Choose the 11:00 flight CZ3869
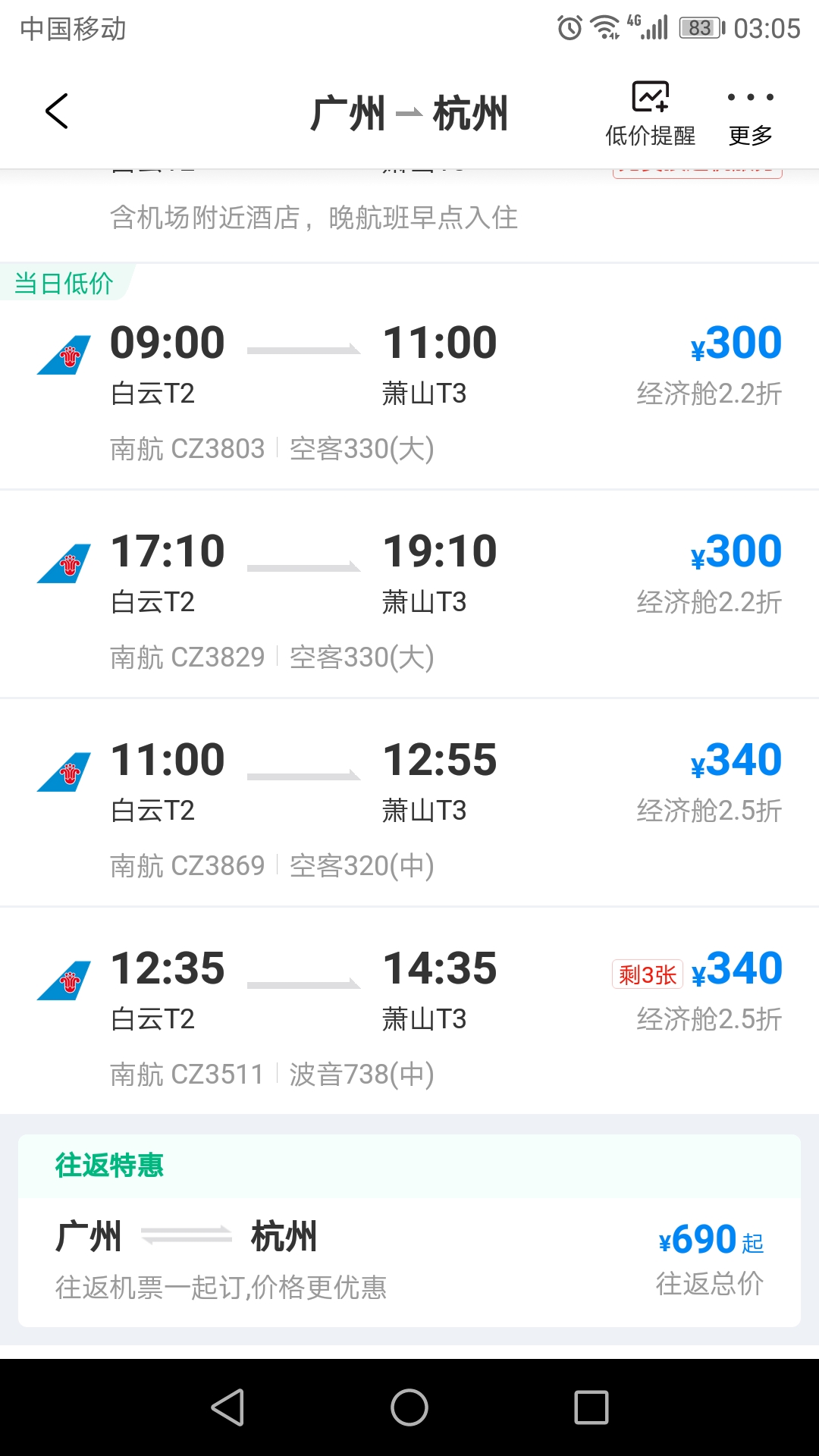Viewport: 819px width, 1456px height. point(409,803)
